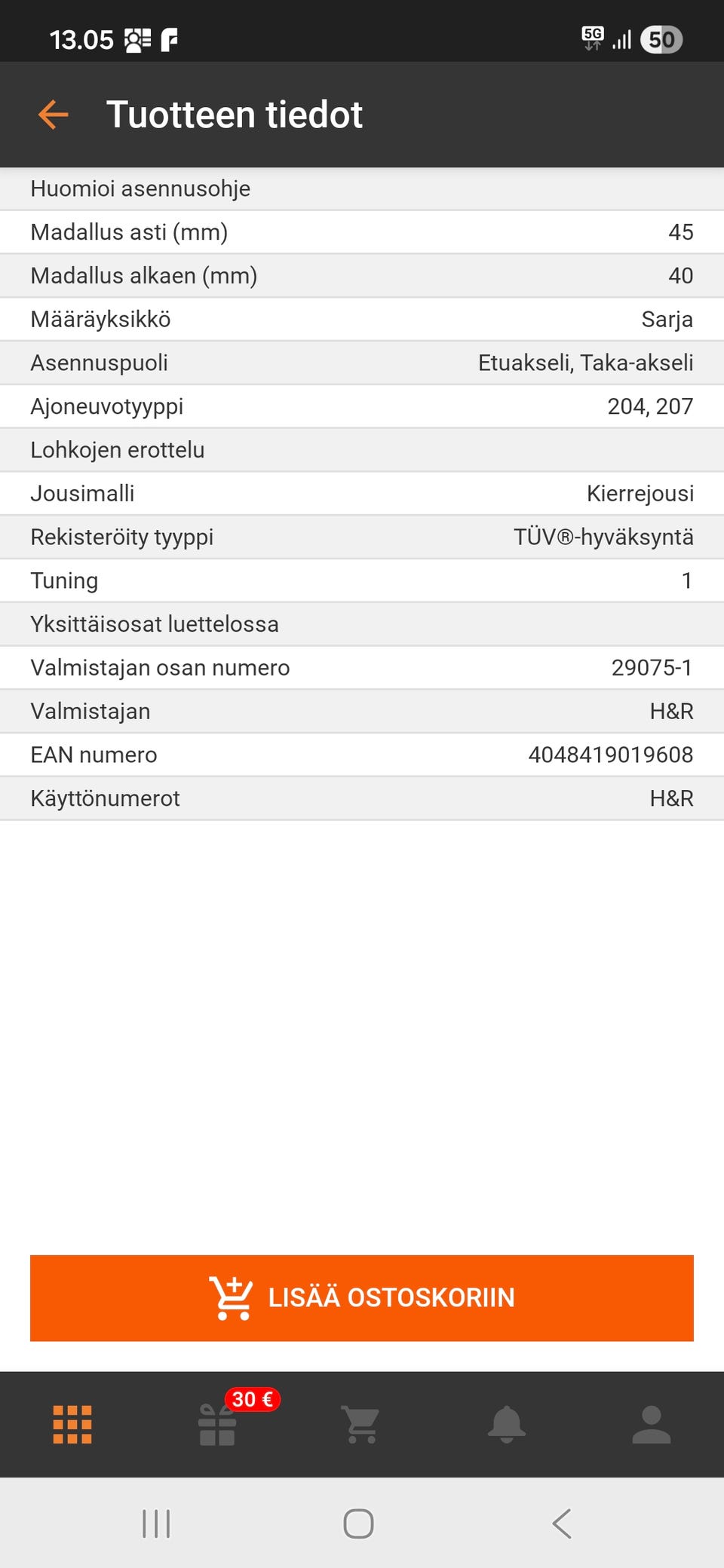The width and height of the screenshot is (724, 1568).
Task: Tap LISÄÄ OSTOSKORIIN button
Action: (362, 1297)
